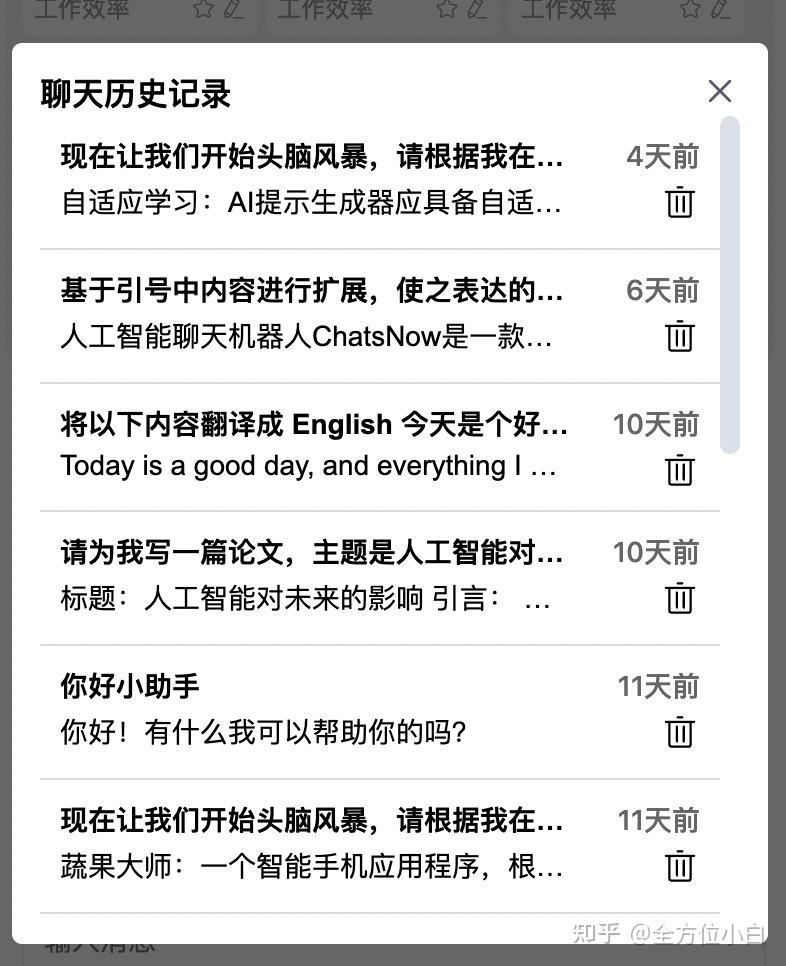Delete the 请为我写一篇论文 chat
786x966 pixels.
coord(680,598)
